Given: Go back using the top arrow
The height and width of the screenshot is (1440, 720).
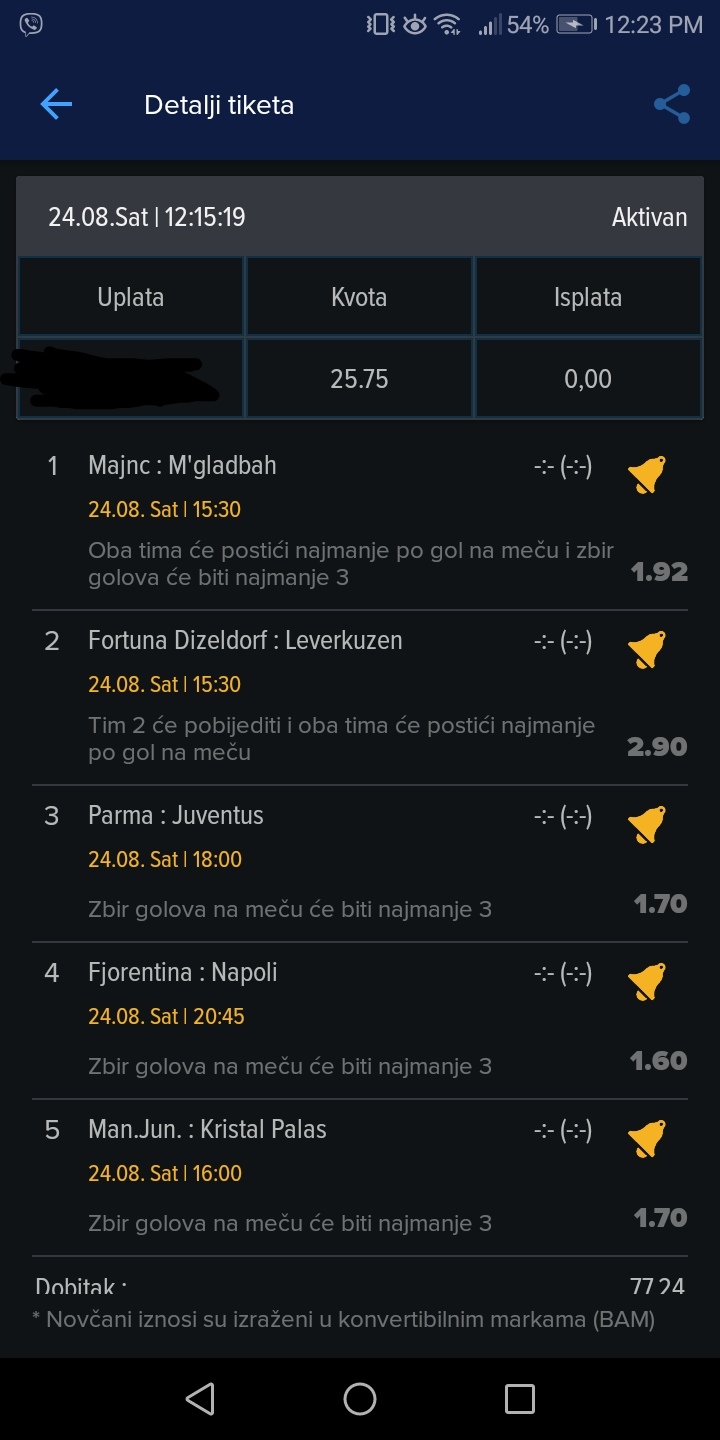Looking at the screenshot, I should click(x=56, y=104).
